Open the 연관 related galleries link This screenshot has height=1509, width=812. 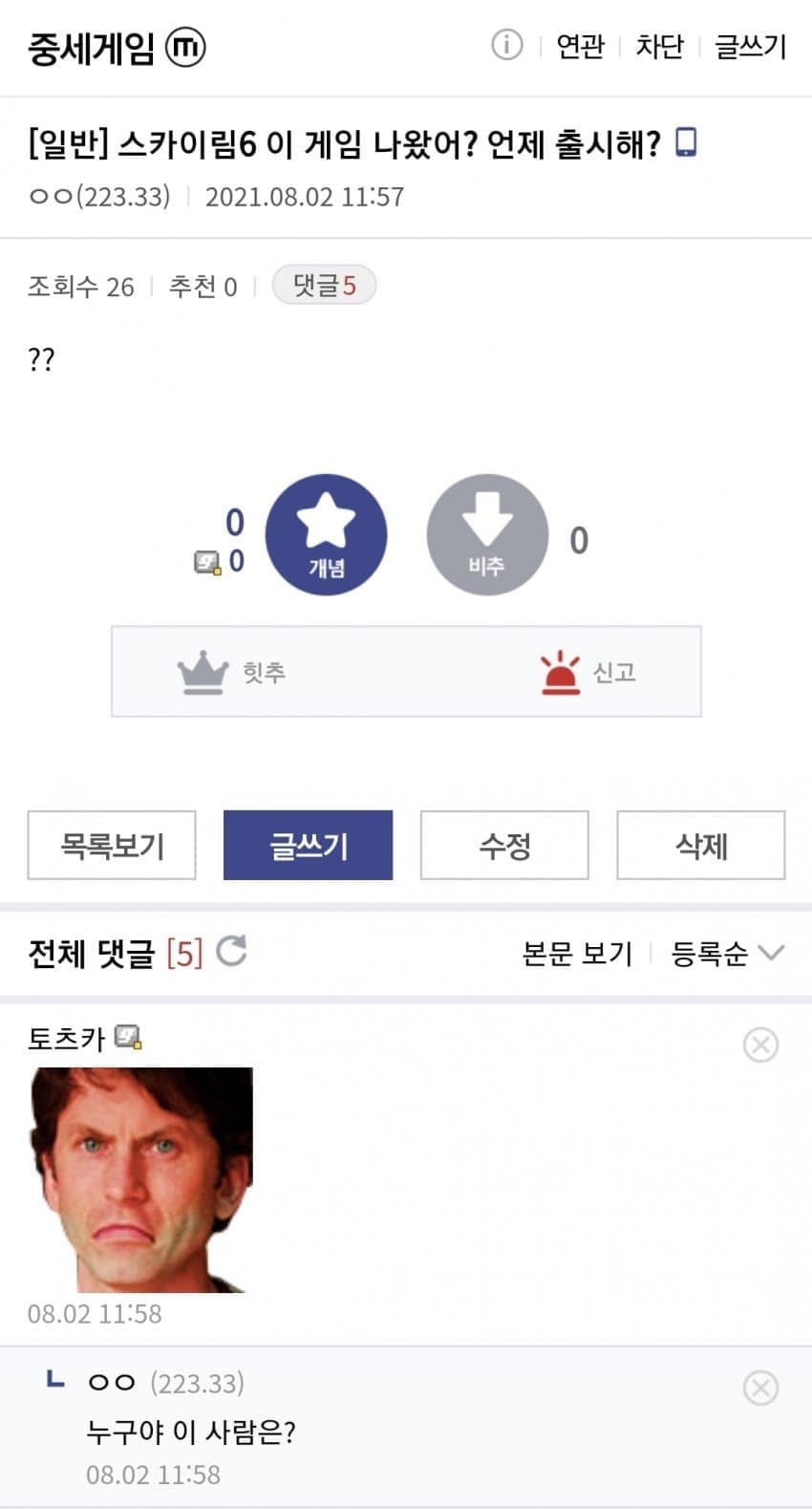click(x=580, y=46)
